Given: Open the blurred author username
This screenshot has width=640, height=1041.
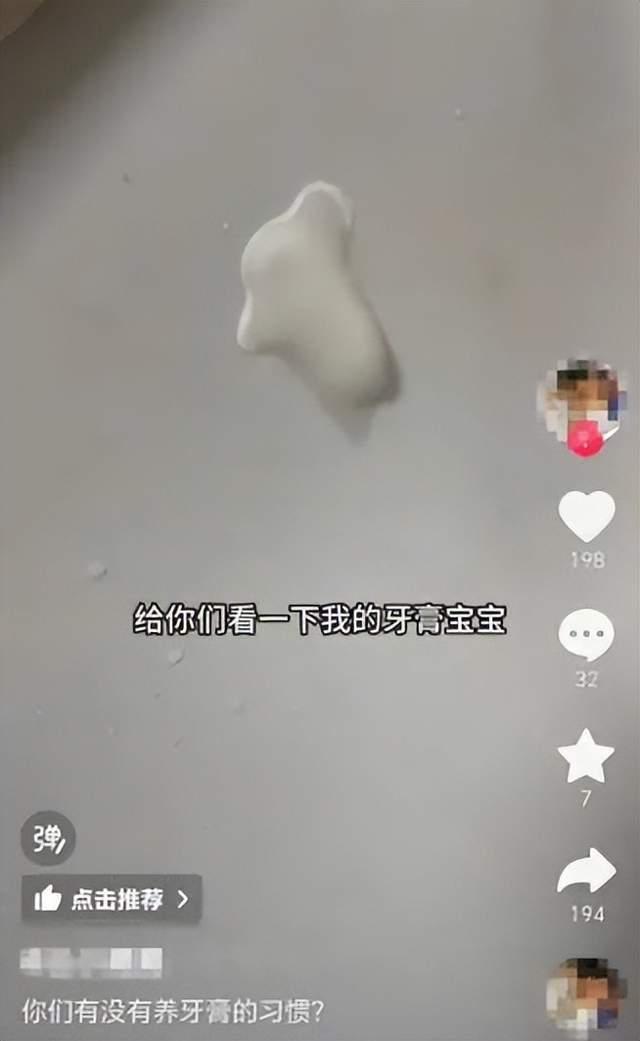Looking at the screenshot, I should (90, 961).
